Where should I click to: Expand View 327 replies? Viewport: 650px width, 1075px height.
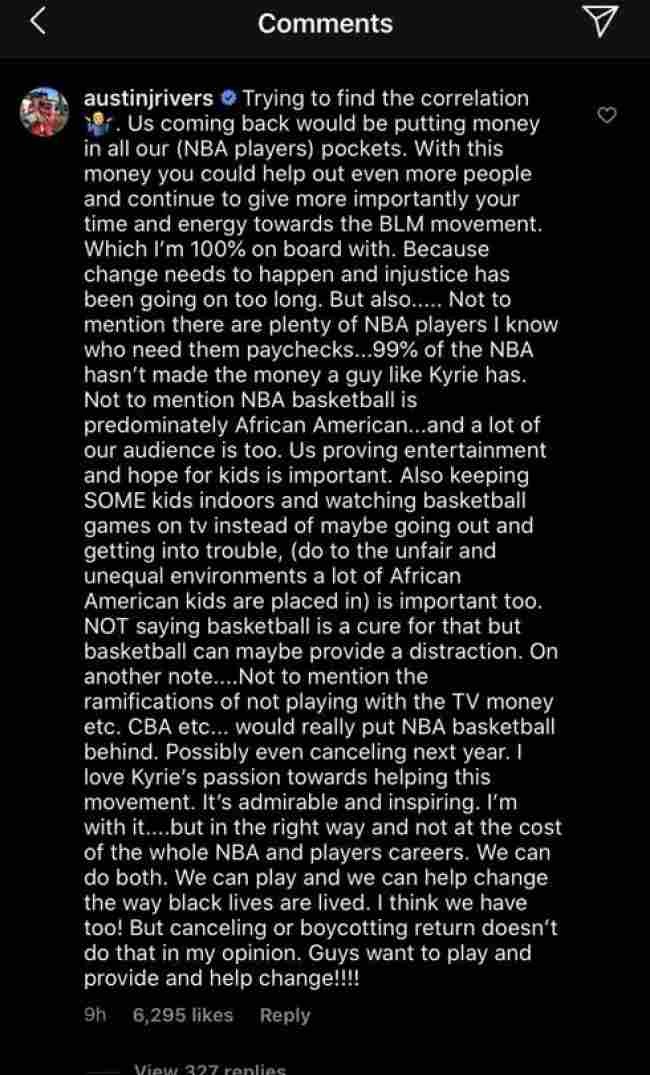click(209, 1068)
